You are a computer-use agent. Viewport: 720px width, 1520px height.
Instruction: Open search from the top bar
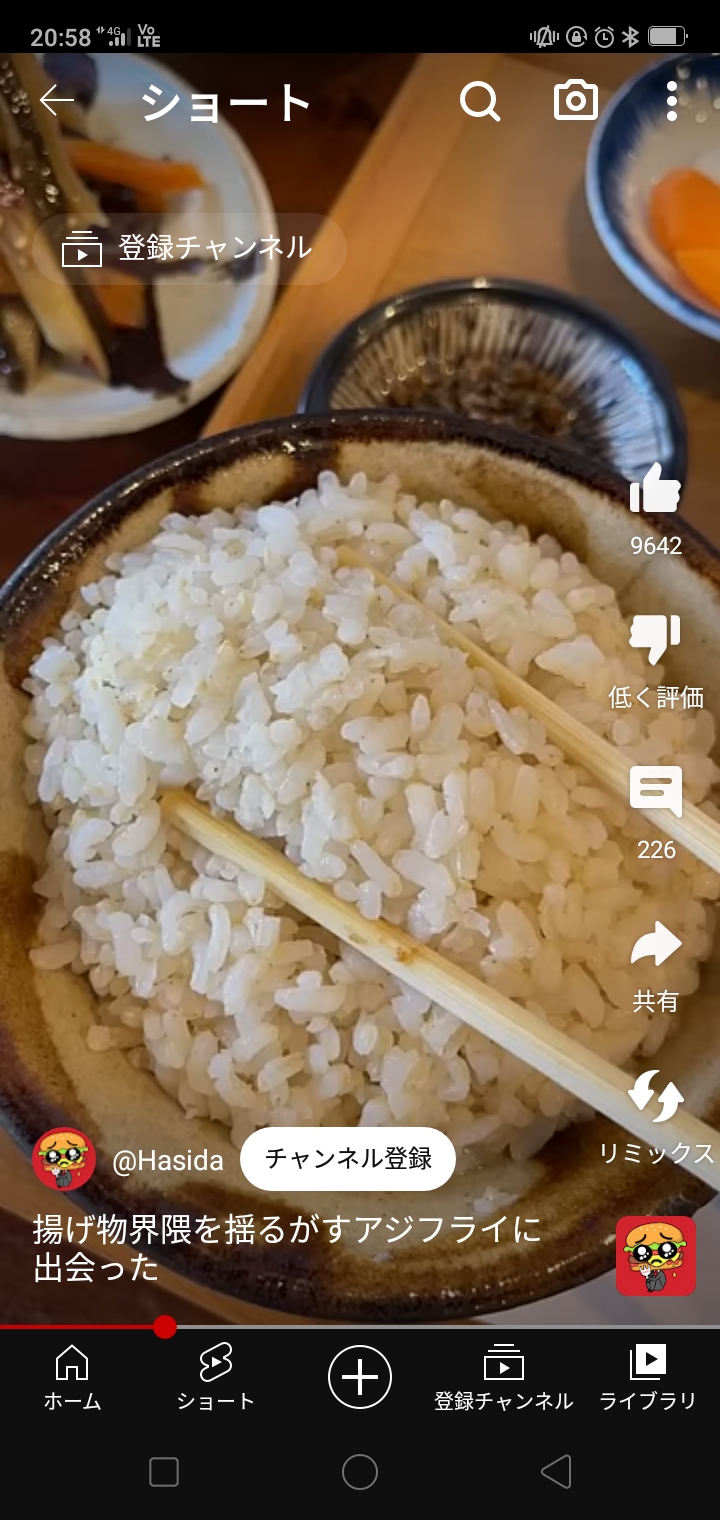point(480,101)
